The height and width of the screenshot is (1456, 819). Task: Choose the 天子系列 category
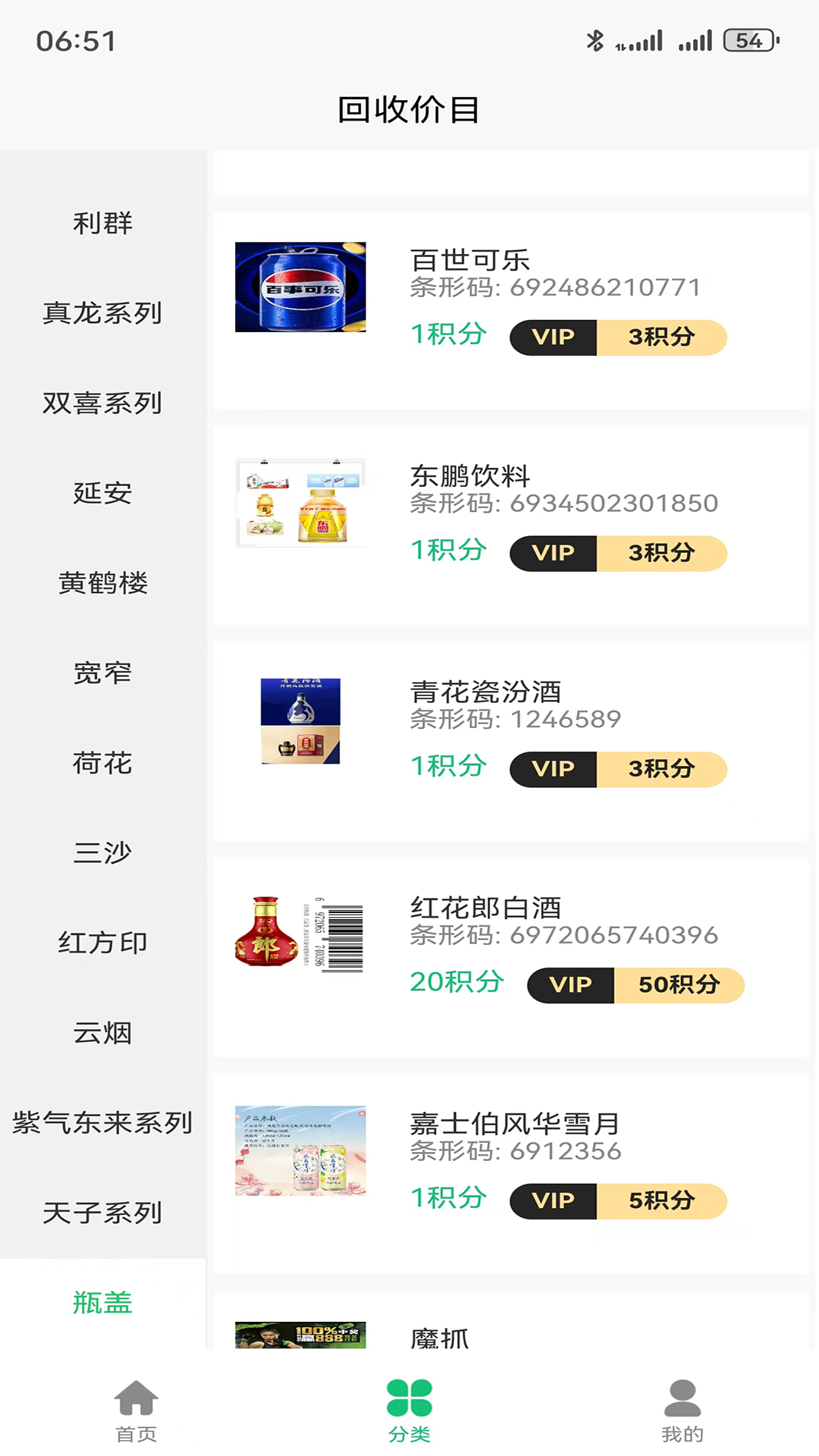102,1213
